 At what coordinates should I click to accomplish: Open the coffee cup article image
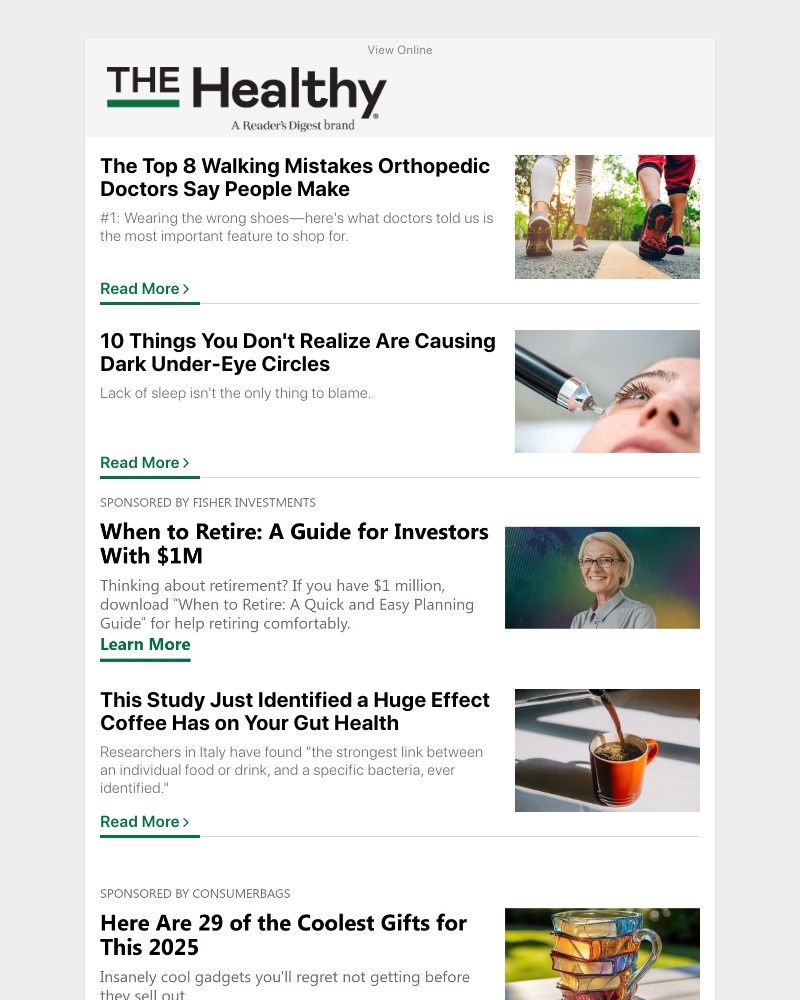point(607,750)
